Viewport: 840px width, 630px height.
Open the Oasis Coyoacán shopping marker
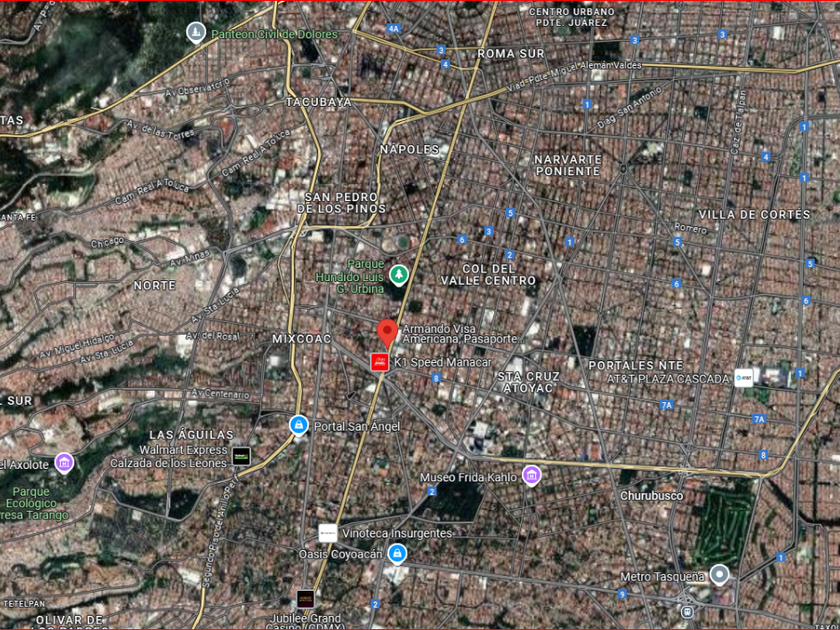(x=397, y=553)
